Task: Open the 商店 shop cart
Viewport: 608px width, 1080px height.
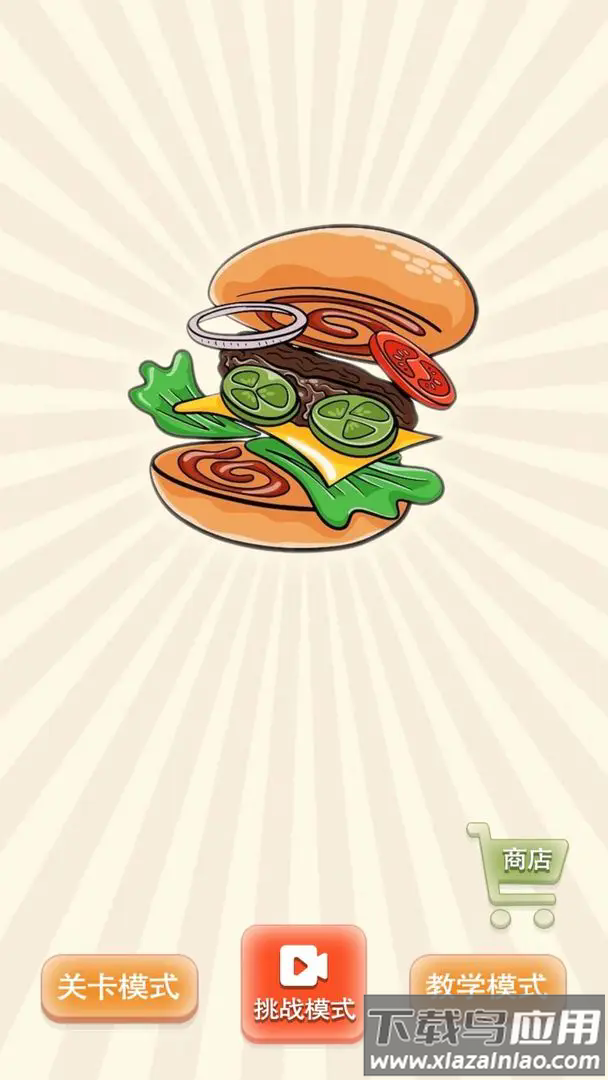Action: point(520,872)
